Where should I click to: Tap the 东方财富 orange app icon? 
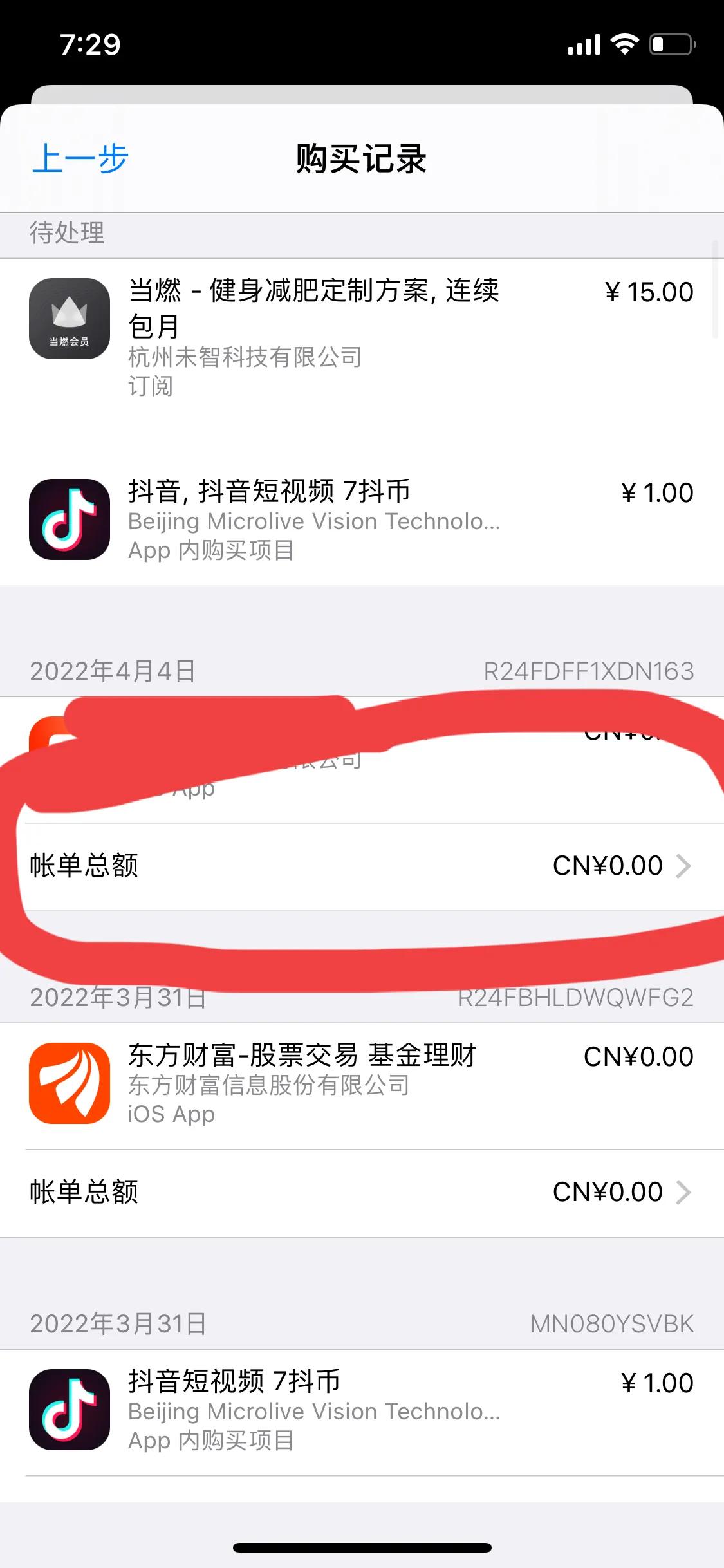pos(71,1083)
